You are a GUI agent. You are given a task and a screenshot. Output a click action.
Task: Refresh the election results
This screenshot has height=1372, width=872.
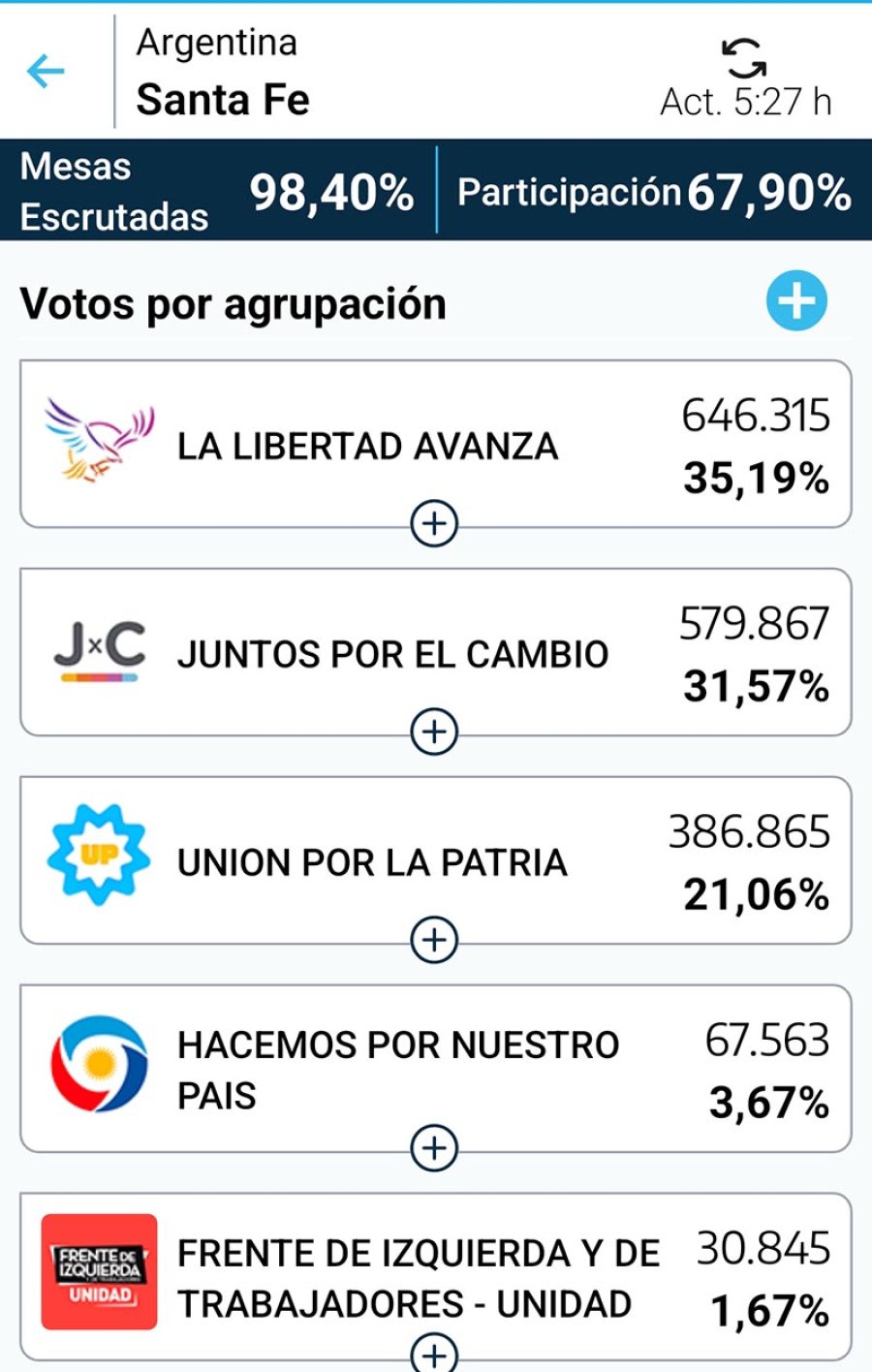click(744, 58)
